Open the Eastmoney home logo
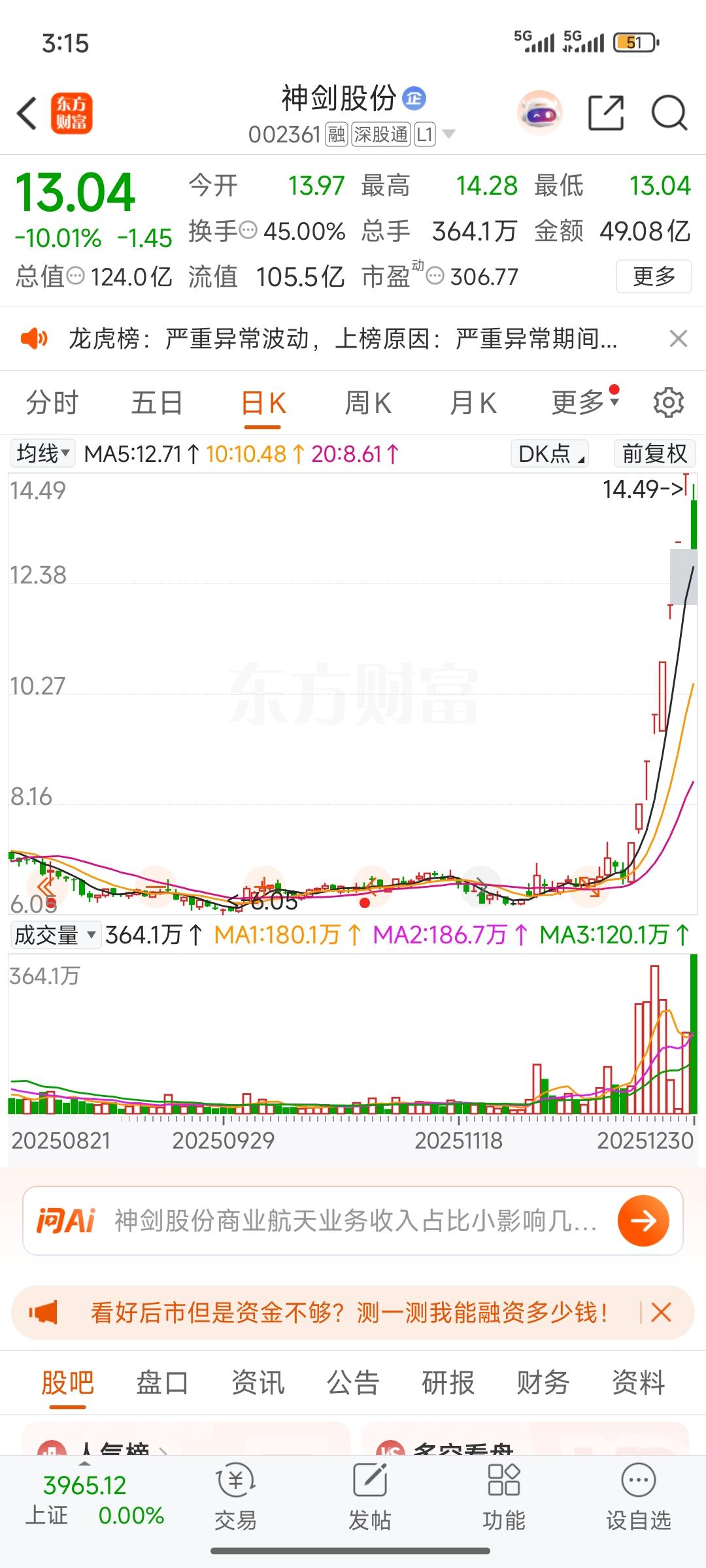Image resolution: width=706 pixels, height=1568 pixels. point(72,113)
